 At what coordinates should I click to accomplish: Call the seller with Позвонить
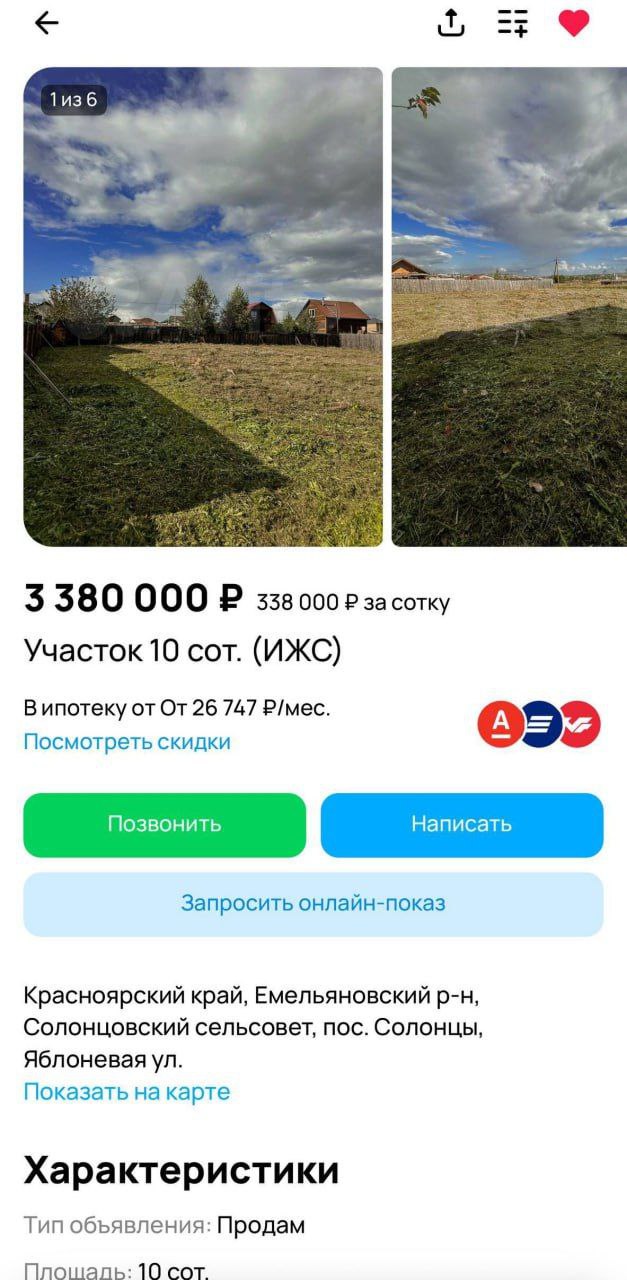click(165, 824)
